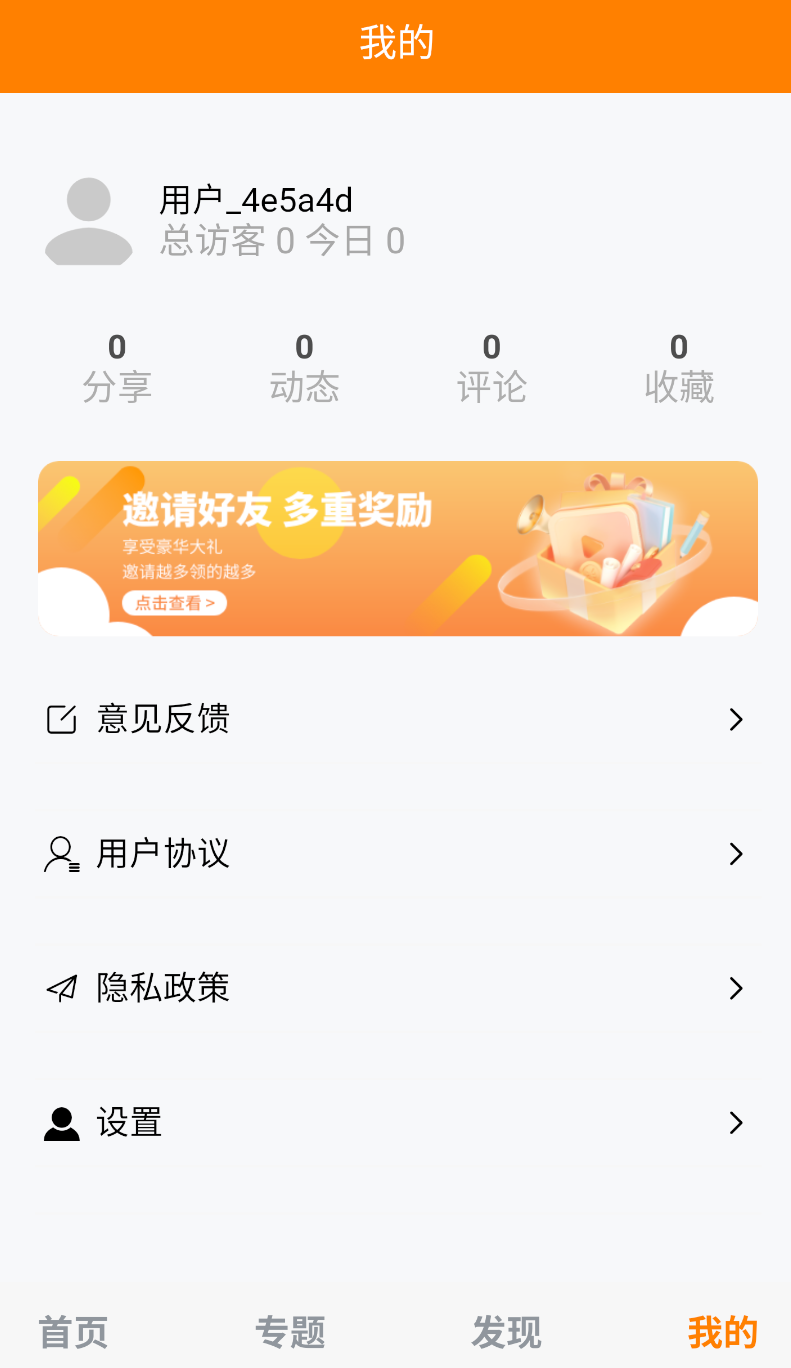The width and height of the screenshot is (791, 1368).
Task: Expand the 设置 entry with its arrow
Action: tap(736, 1122)
